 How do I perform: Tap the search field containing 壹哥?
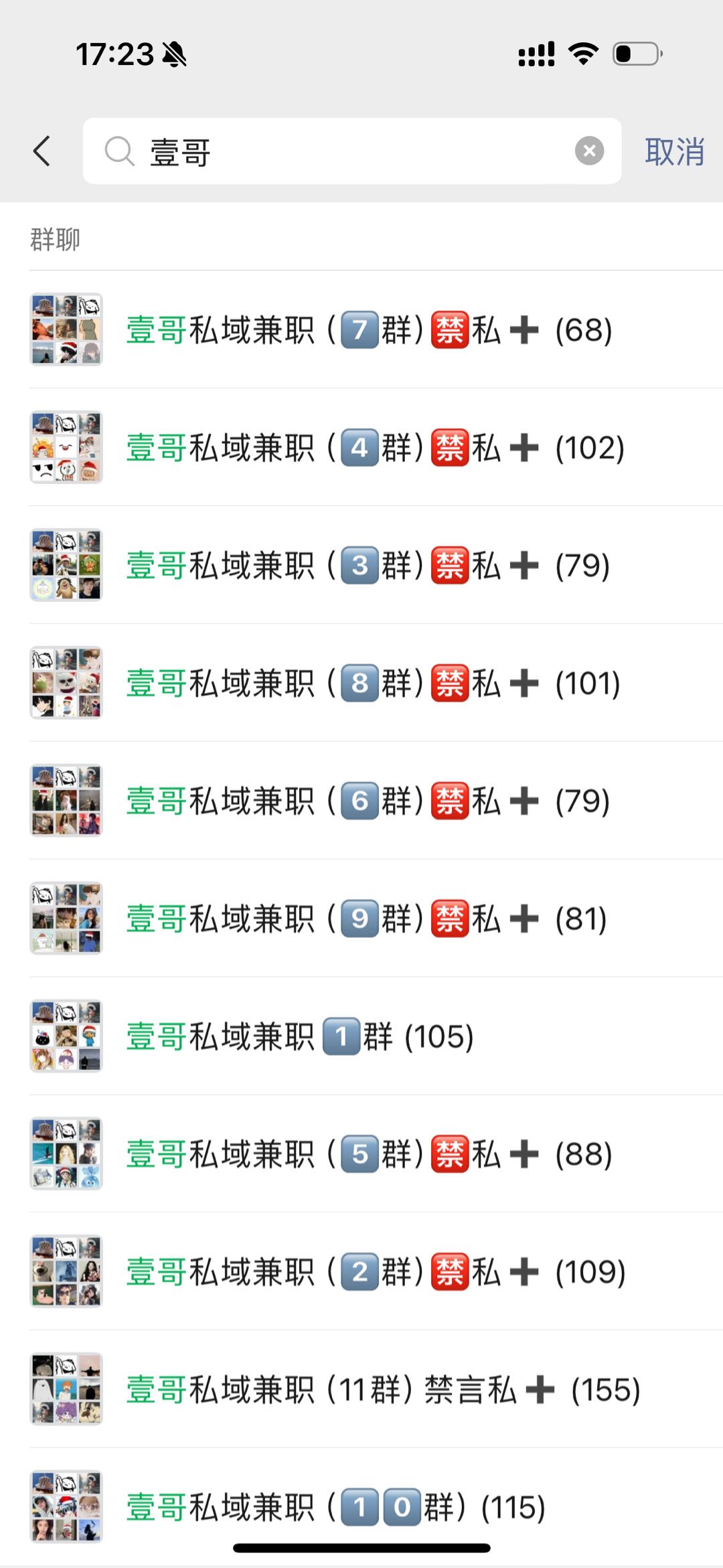[x=348, y=151]
